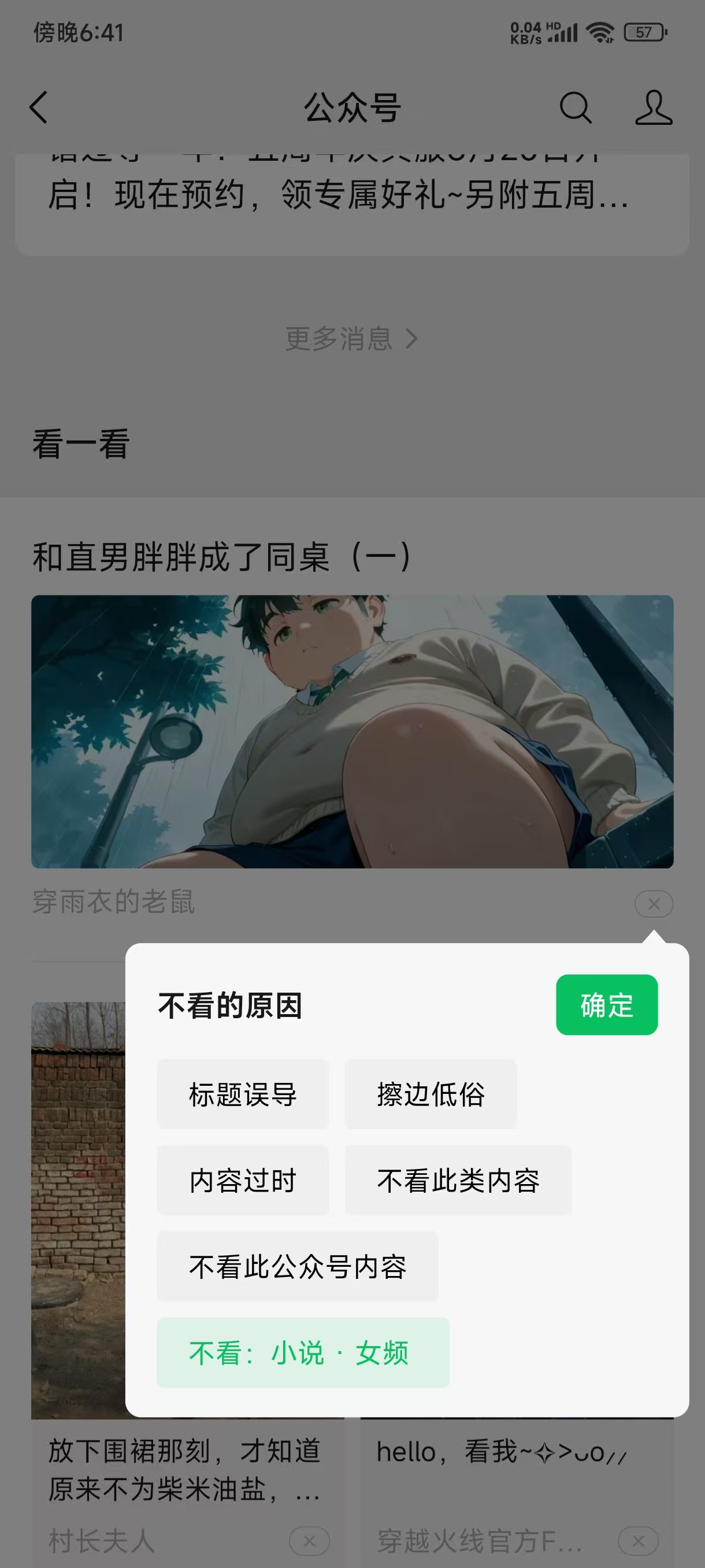The width and height of the screenshot is (705, 1568).
Task: Confirm with the 确定 button
Action: 606,1004
